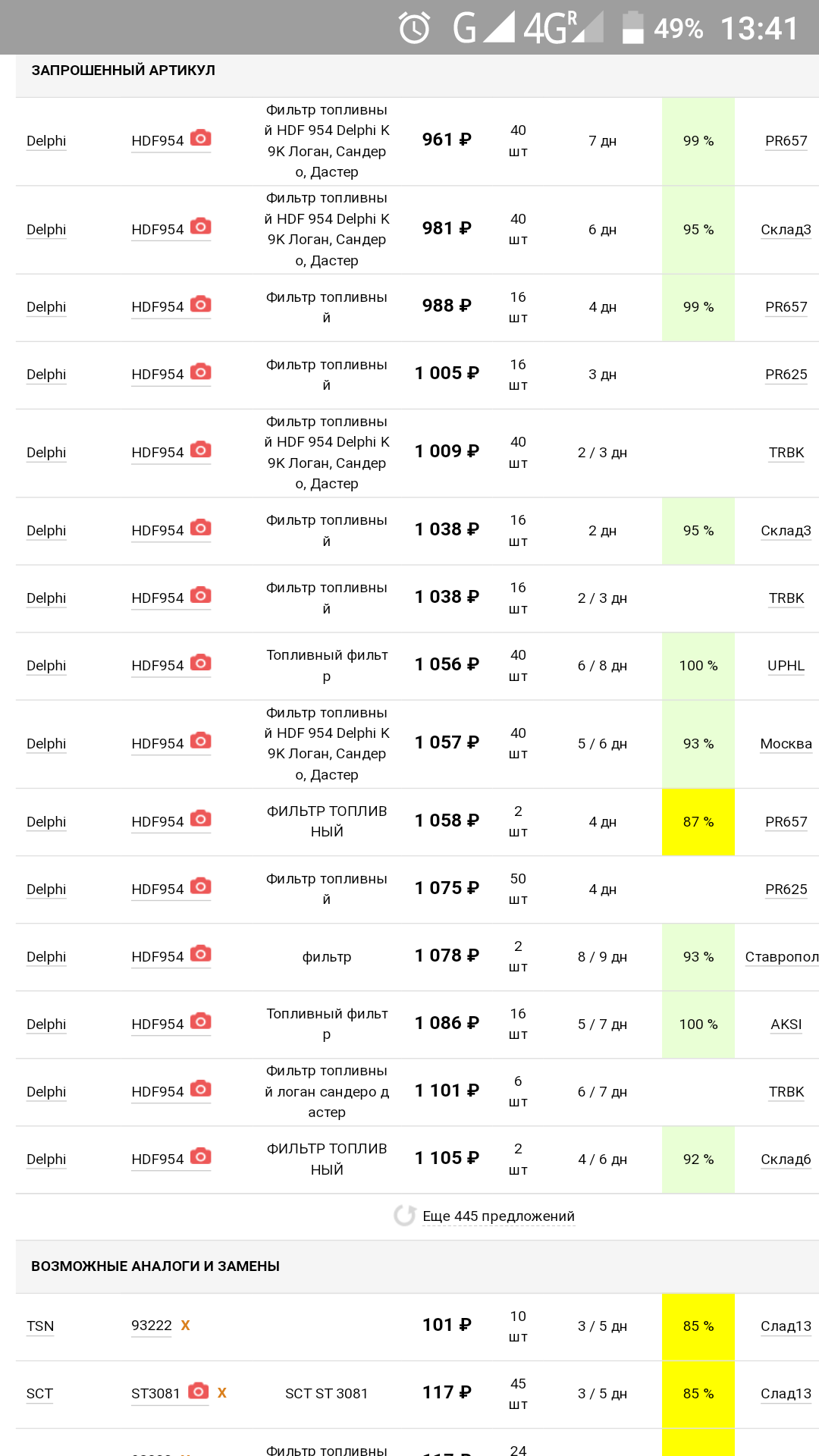Open supplier AKSI link
Image resolution: width=819 pixels, height=1456 pixels.
(786, 1025)
